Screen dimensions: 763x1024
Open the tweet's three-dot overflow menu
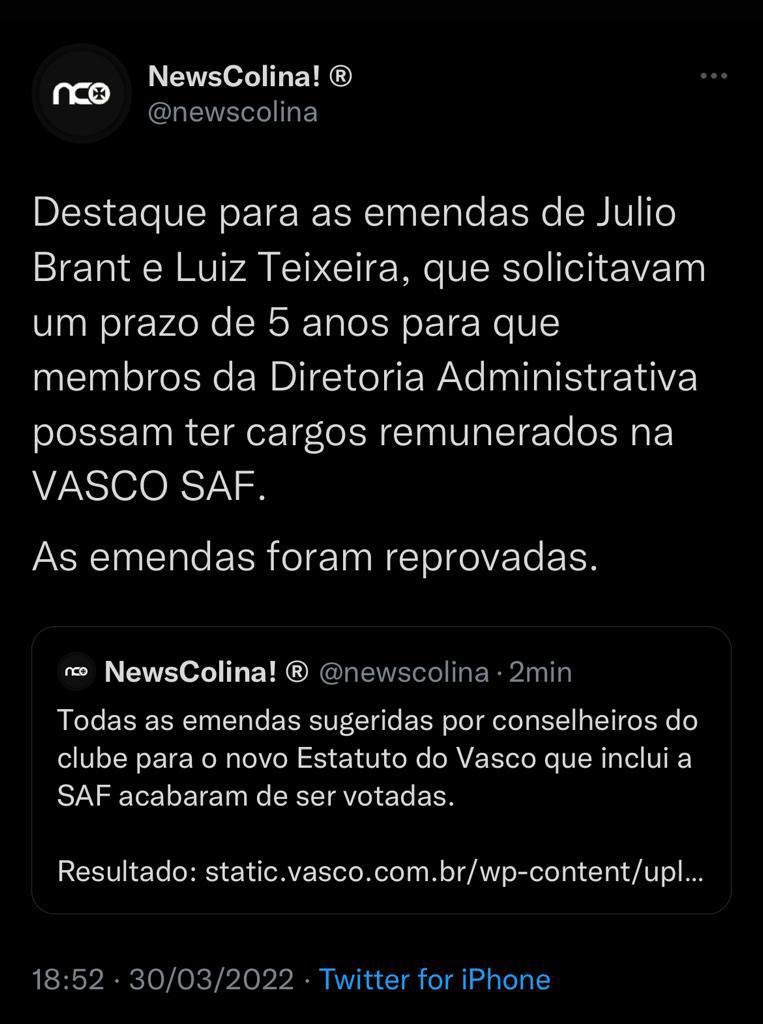pos(713,77)
